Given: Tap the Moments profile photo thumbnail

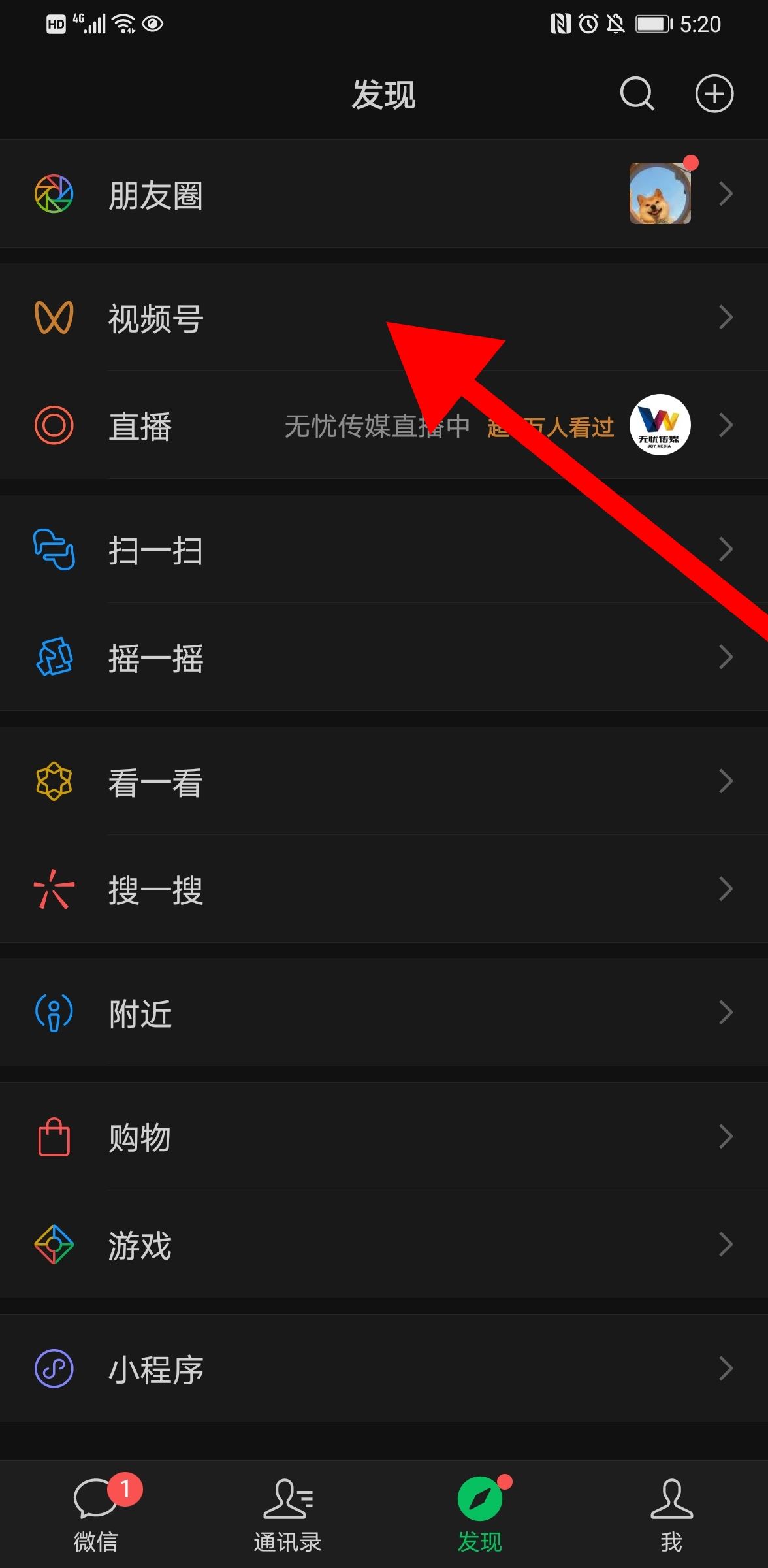Looking at the screenshot, I should (x=660, y=194).
